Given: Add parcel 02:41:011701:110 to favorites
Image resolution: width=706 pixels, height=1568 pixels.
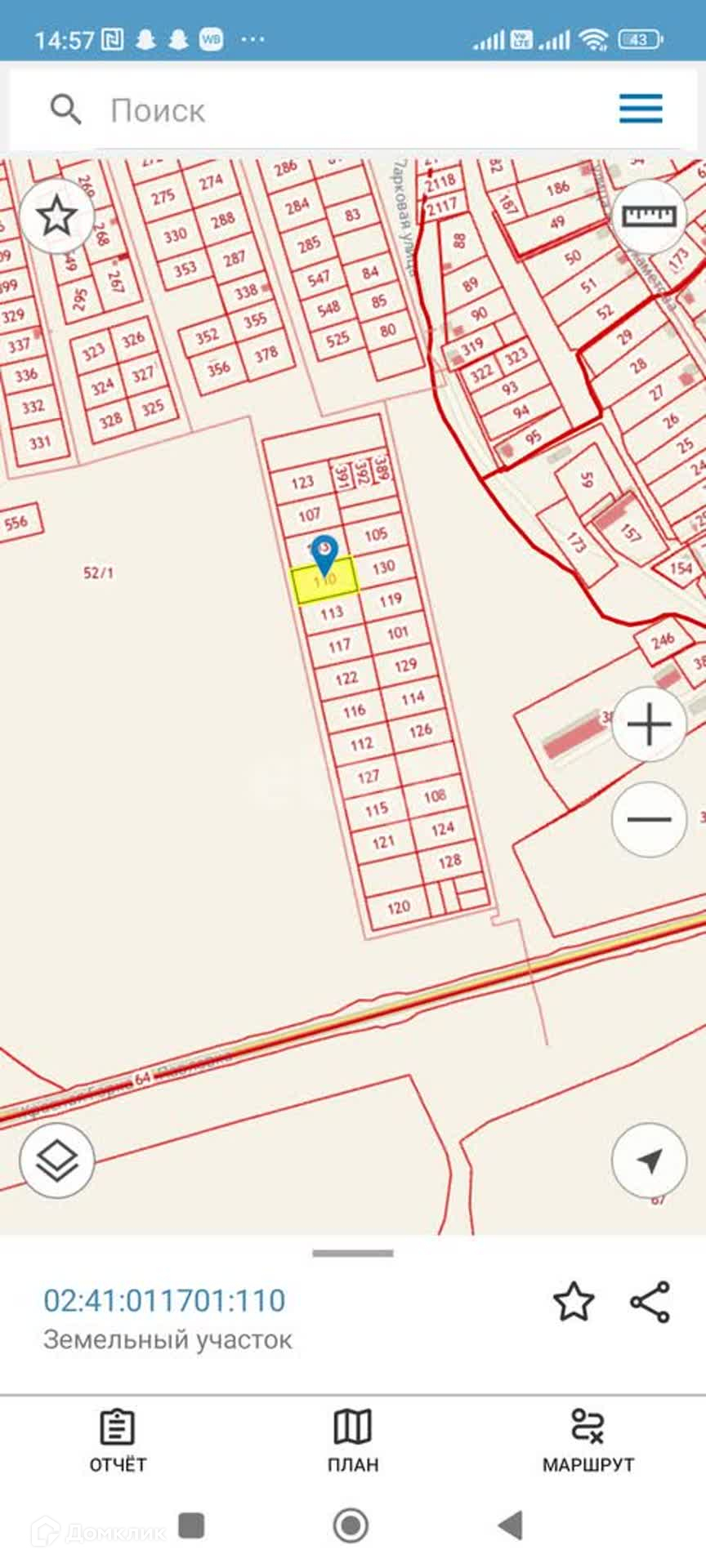Looking at the screenshot, I should 574,1302.
